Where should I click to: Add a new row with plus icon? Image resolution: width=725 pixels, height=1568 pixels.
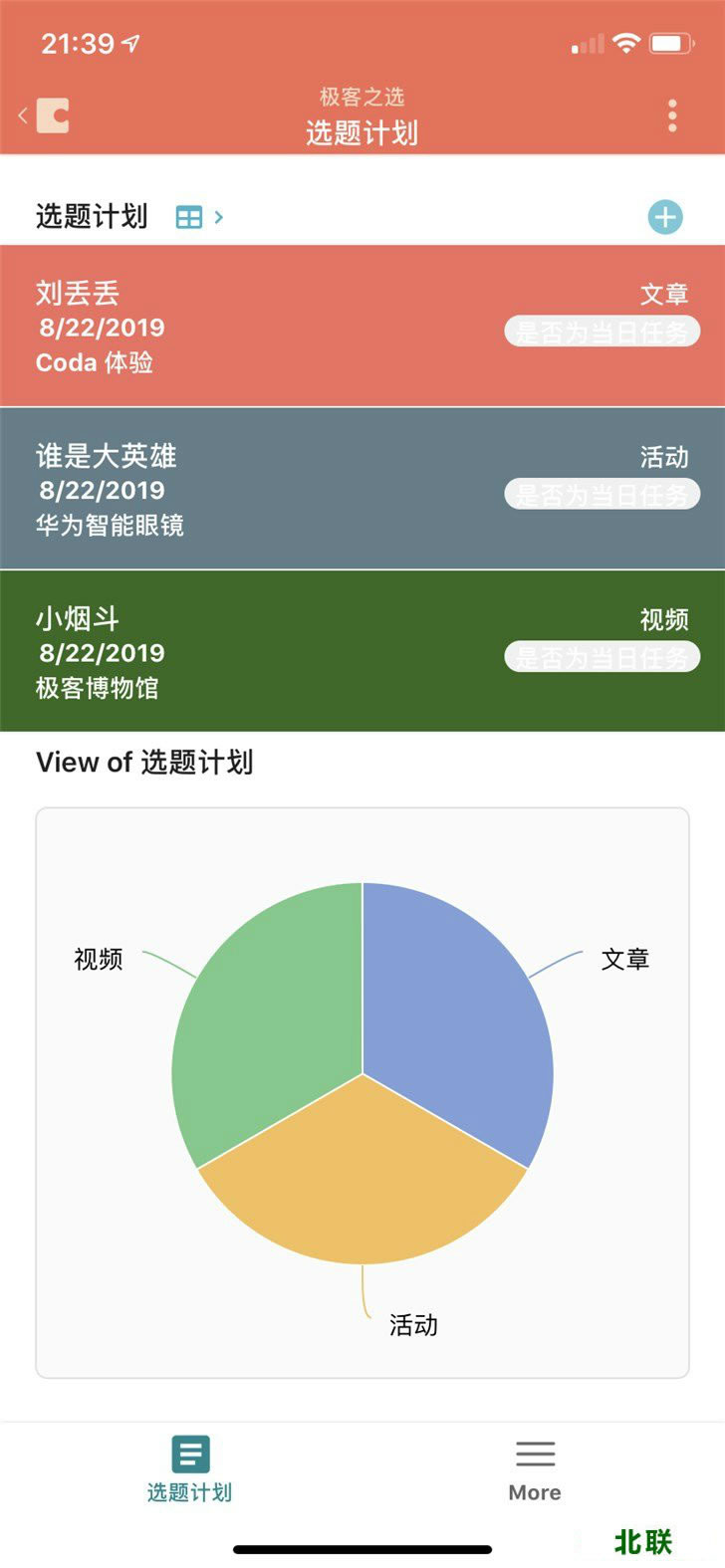(x=664, y=217)
